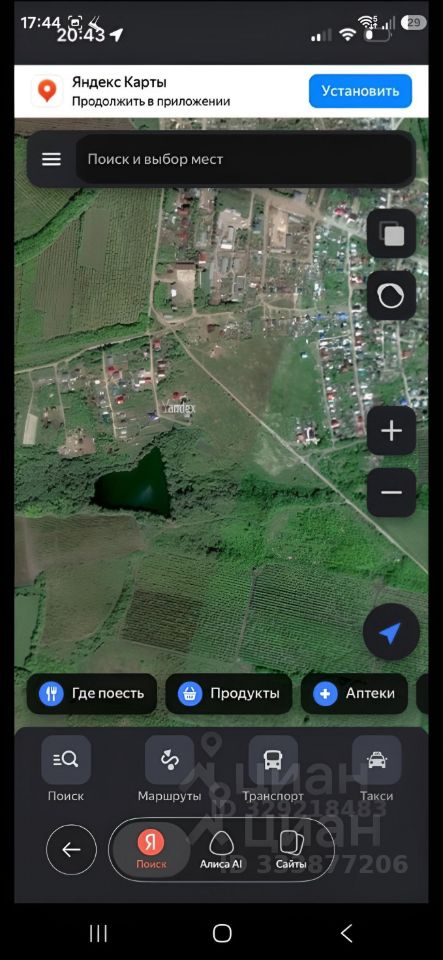The height and width of the screenshot is (960, 443).
Task: Open Такси section
Action: pyautogui.click(x=376, y=769)
